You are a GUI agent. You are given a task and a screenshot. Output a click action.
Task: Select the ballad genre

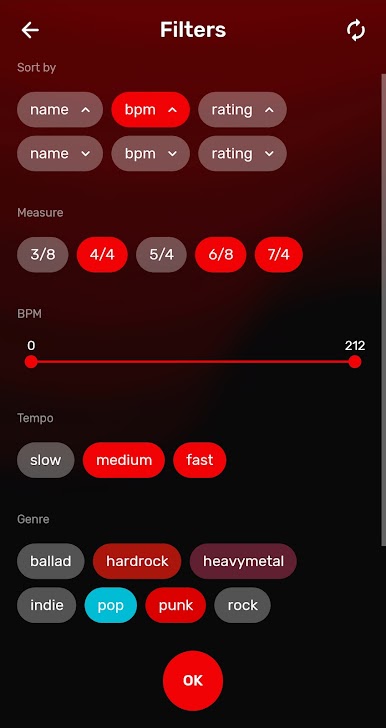pos(51,561)
